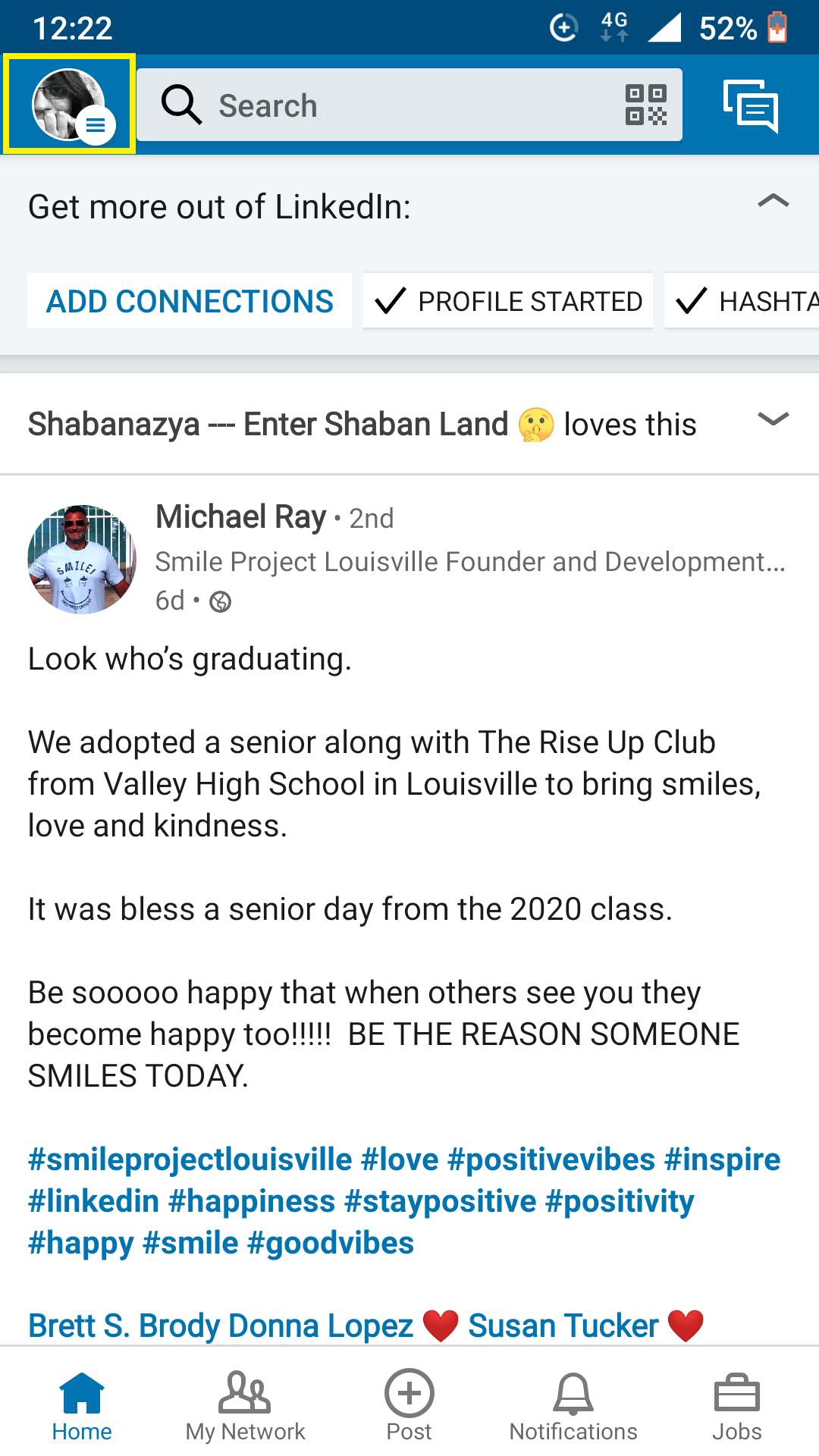Open the #goodvibes hashtag

coord(331,1243)
